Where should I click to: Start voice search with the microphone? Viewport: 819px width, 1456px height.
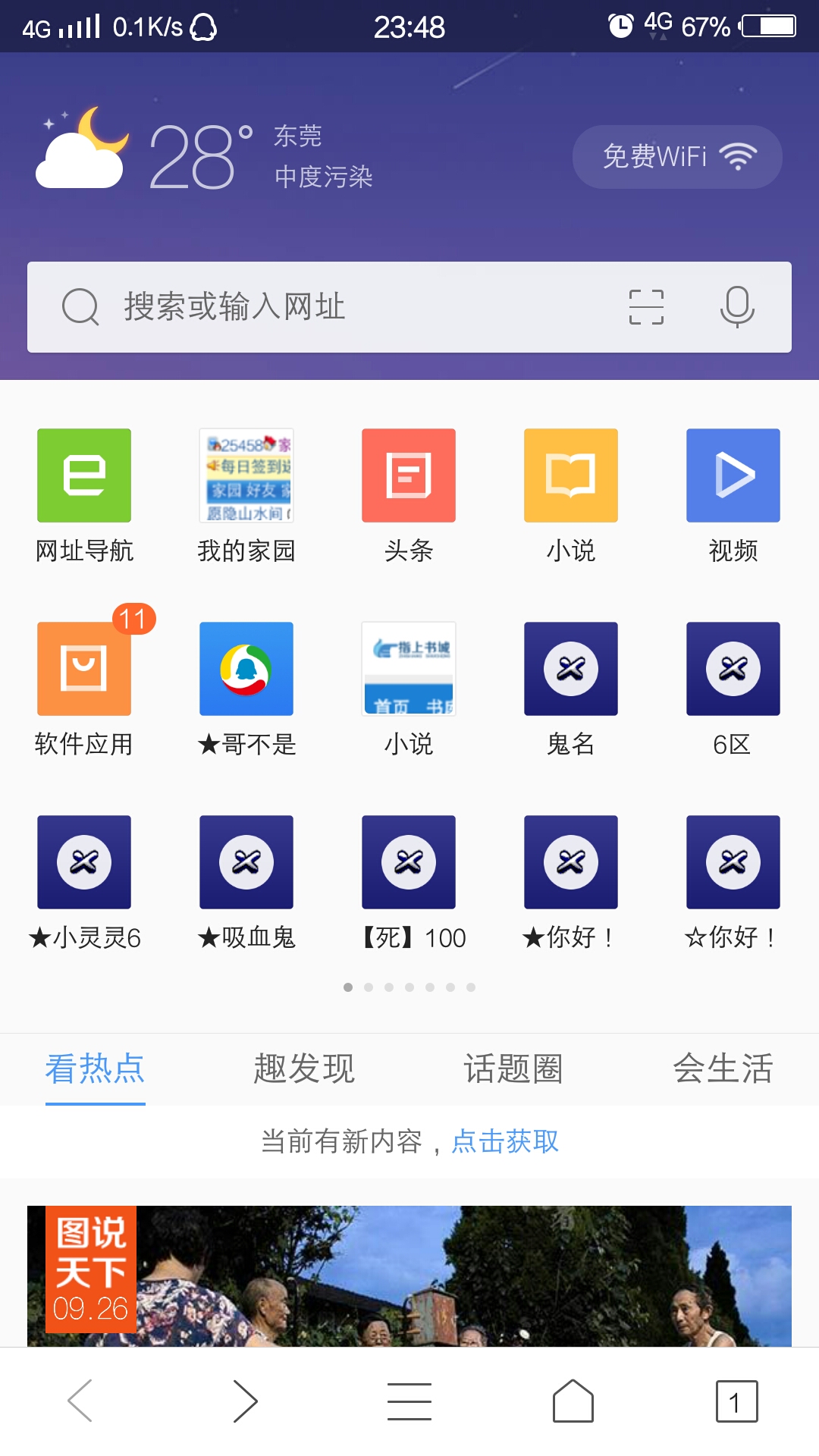pyautogui.click(x=737, y=307)
